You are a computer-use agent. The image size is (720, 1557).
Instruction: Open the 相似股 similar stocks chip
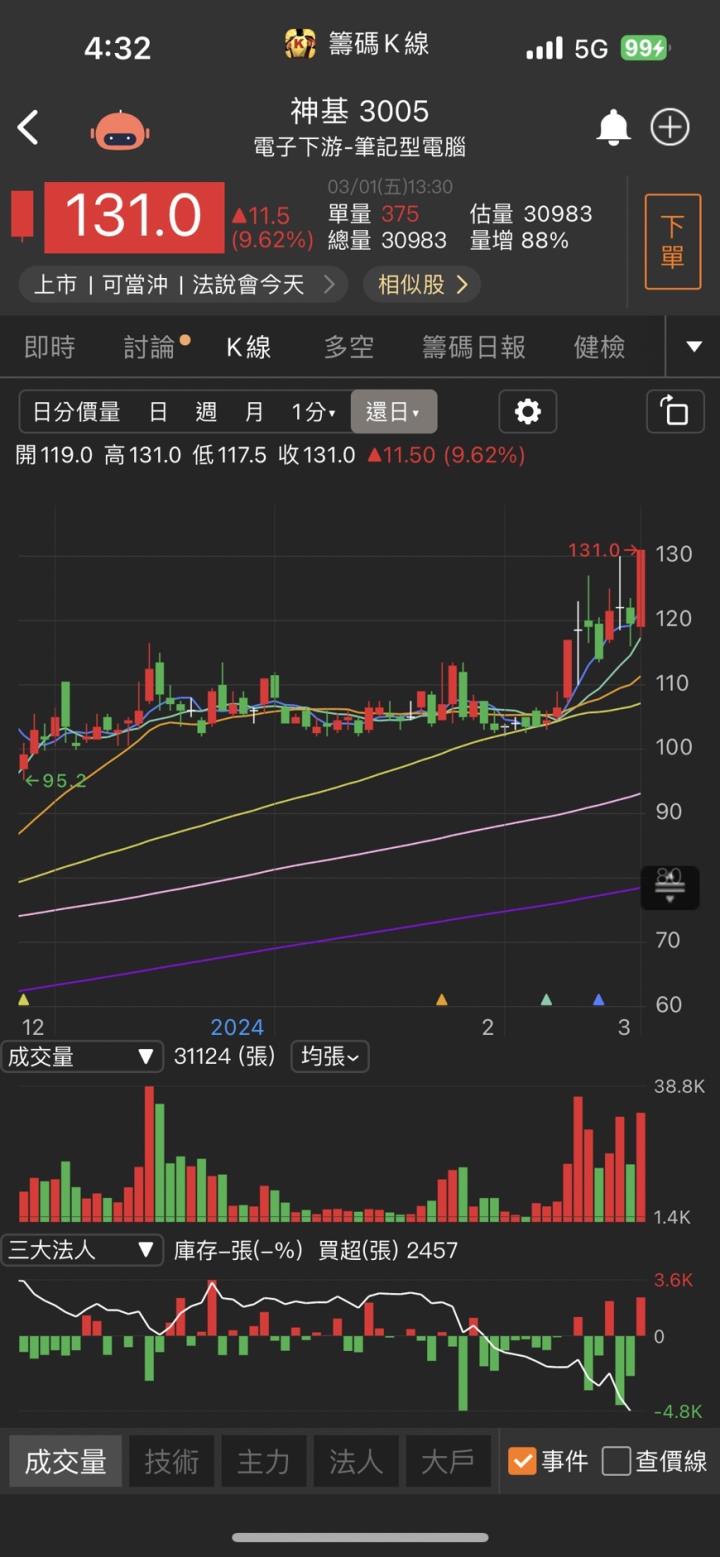(x=422, y=285)
